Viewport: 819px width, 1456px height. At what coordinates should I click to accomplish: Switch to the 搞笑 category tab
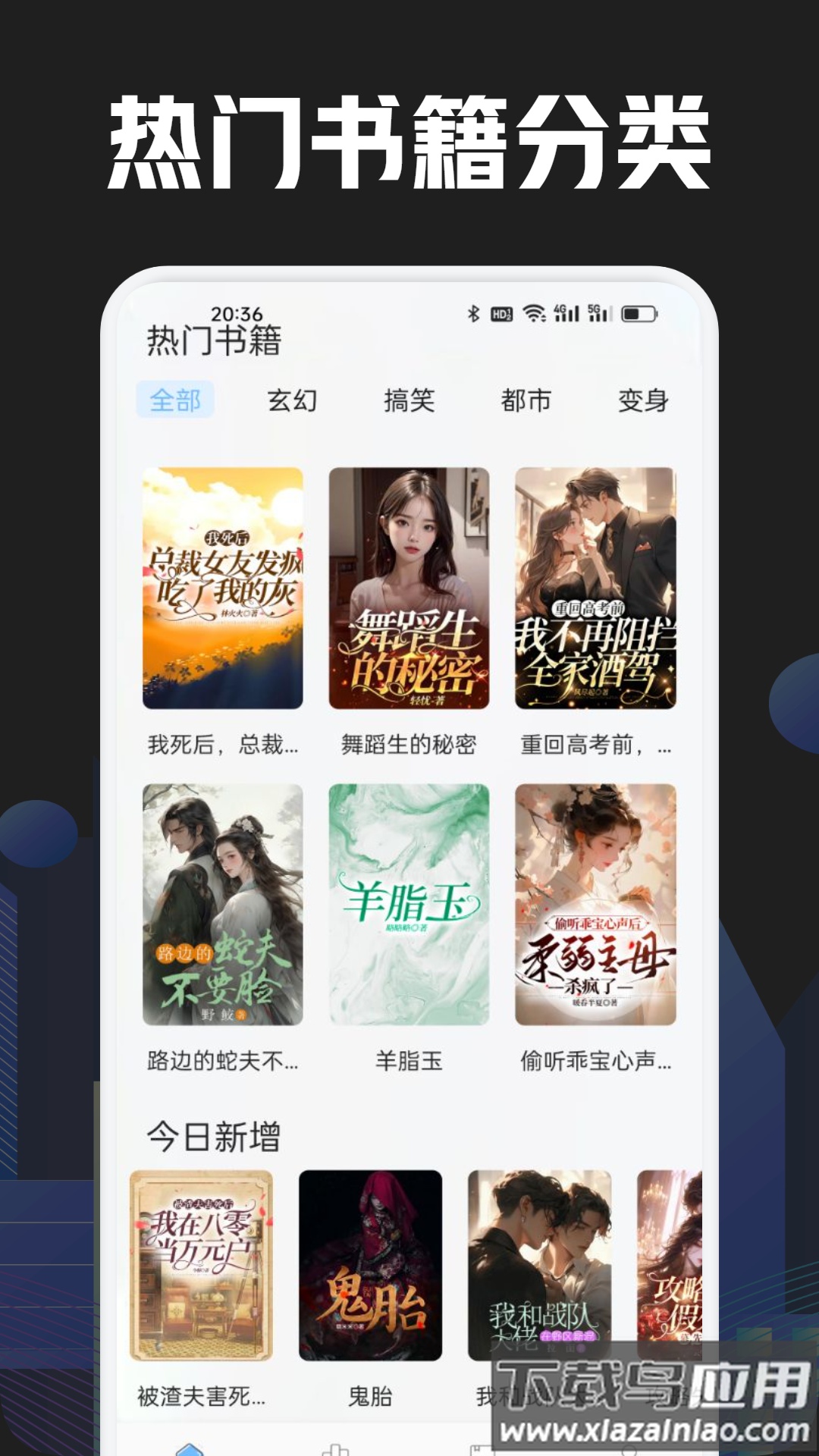coord(409,400)
